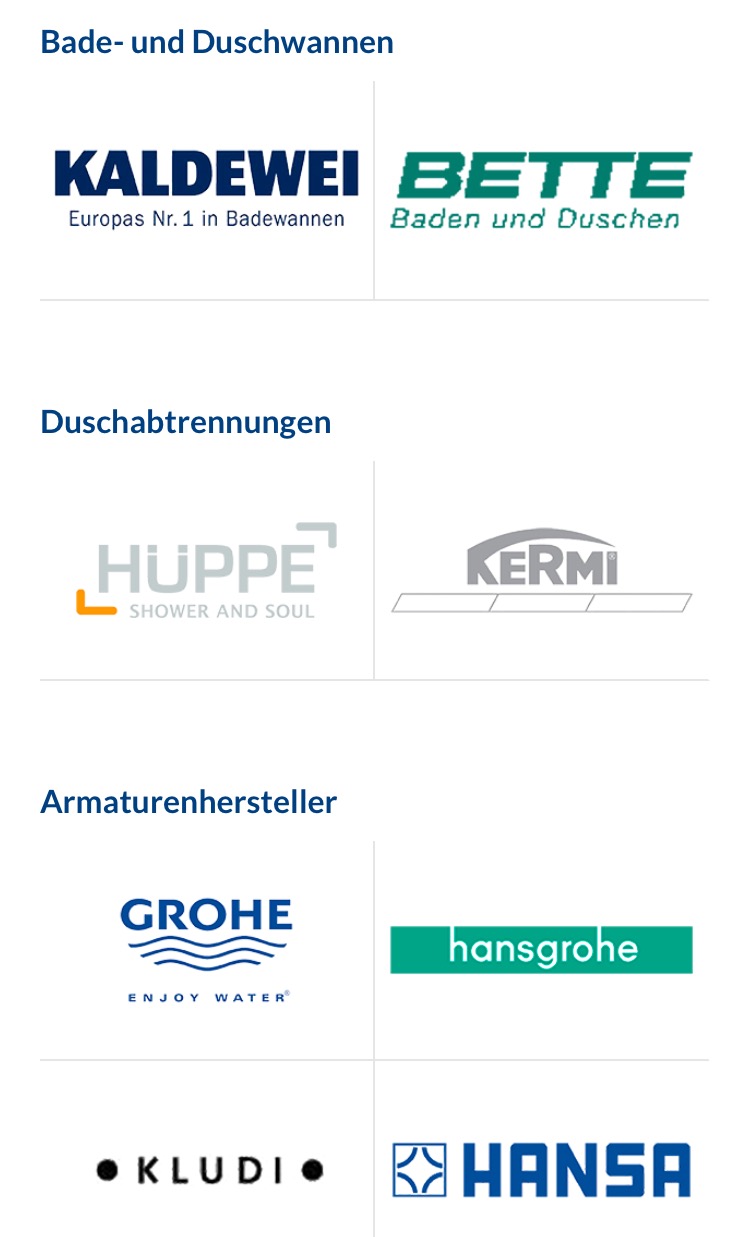Open the Kaldewei brand tile

point(206,189)
